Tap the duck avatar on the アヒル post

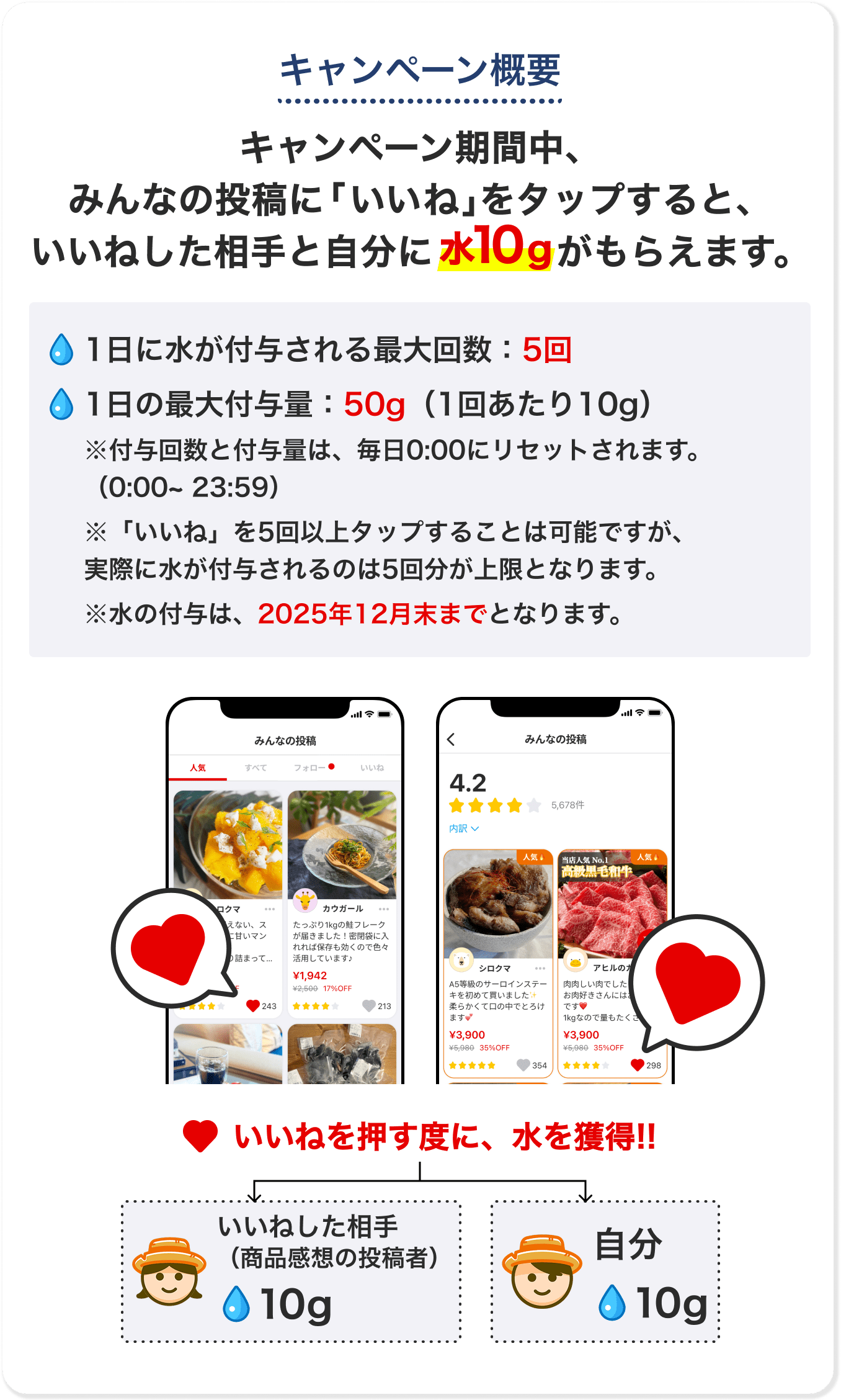tap(576, 959)
